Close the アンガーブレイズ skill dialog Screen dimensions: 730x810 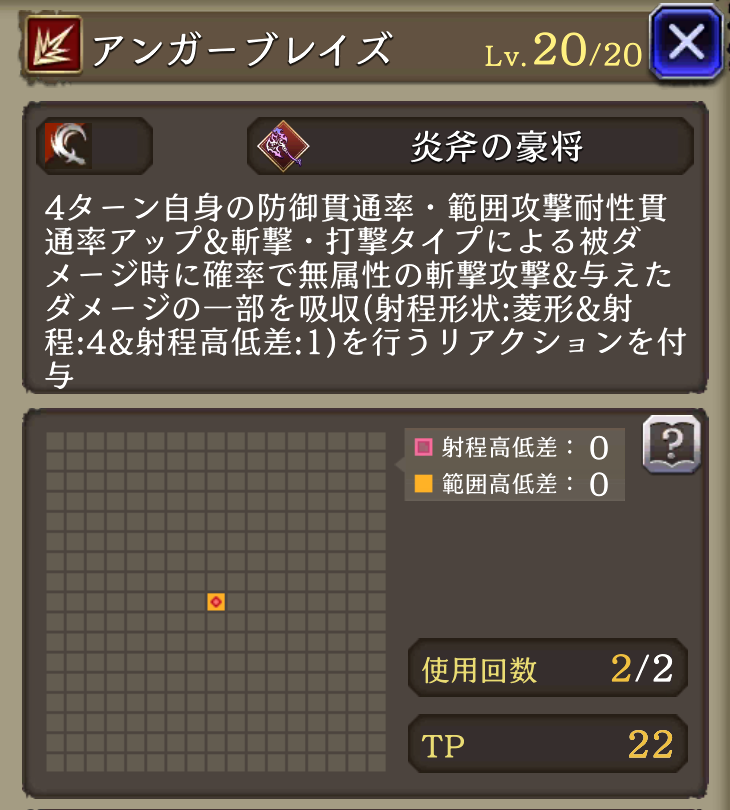[x=686, y=42]
